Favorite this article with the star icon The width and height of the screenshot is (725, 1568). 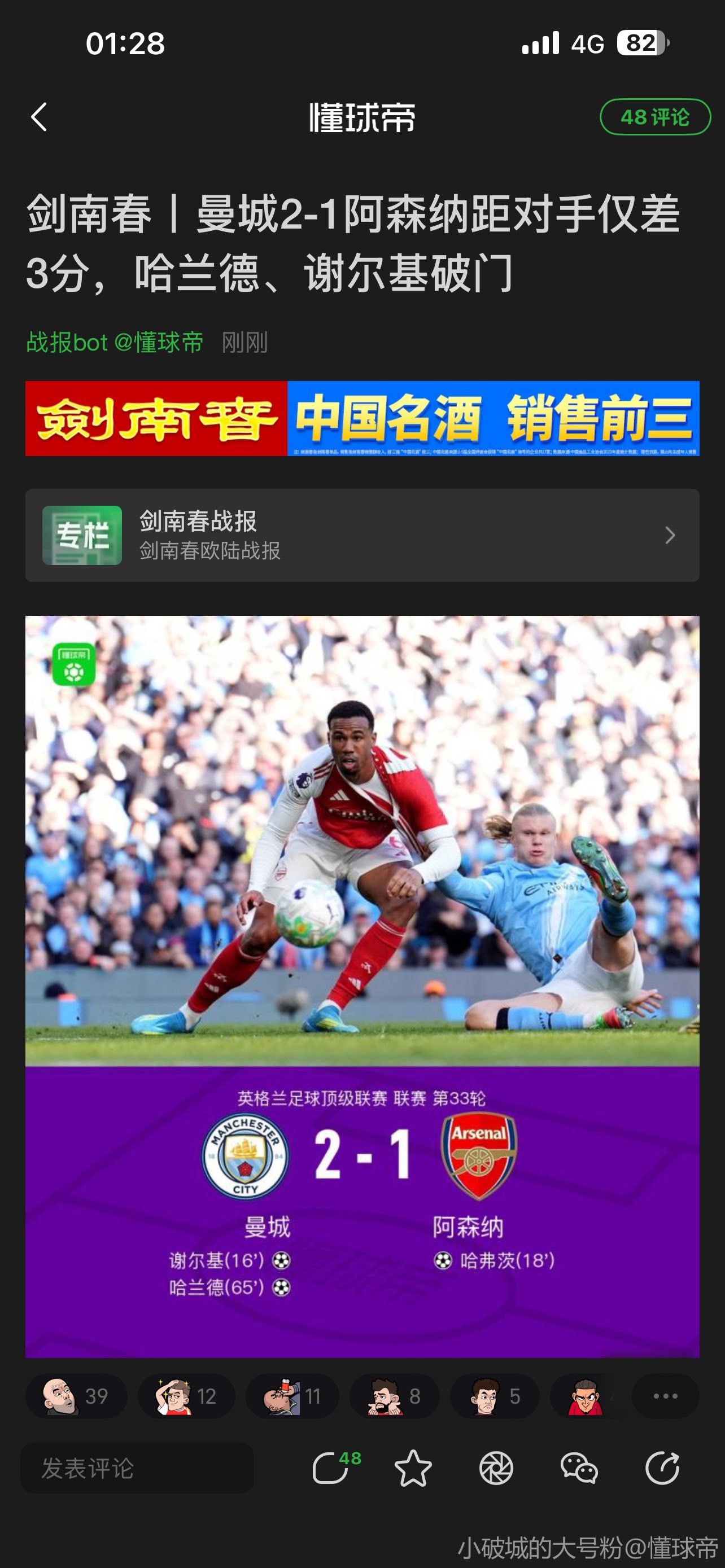[x=413, y=1468]
